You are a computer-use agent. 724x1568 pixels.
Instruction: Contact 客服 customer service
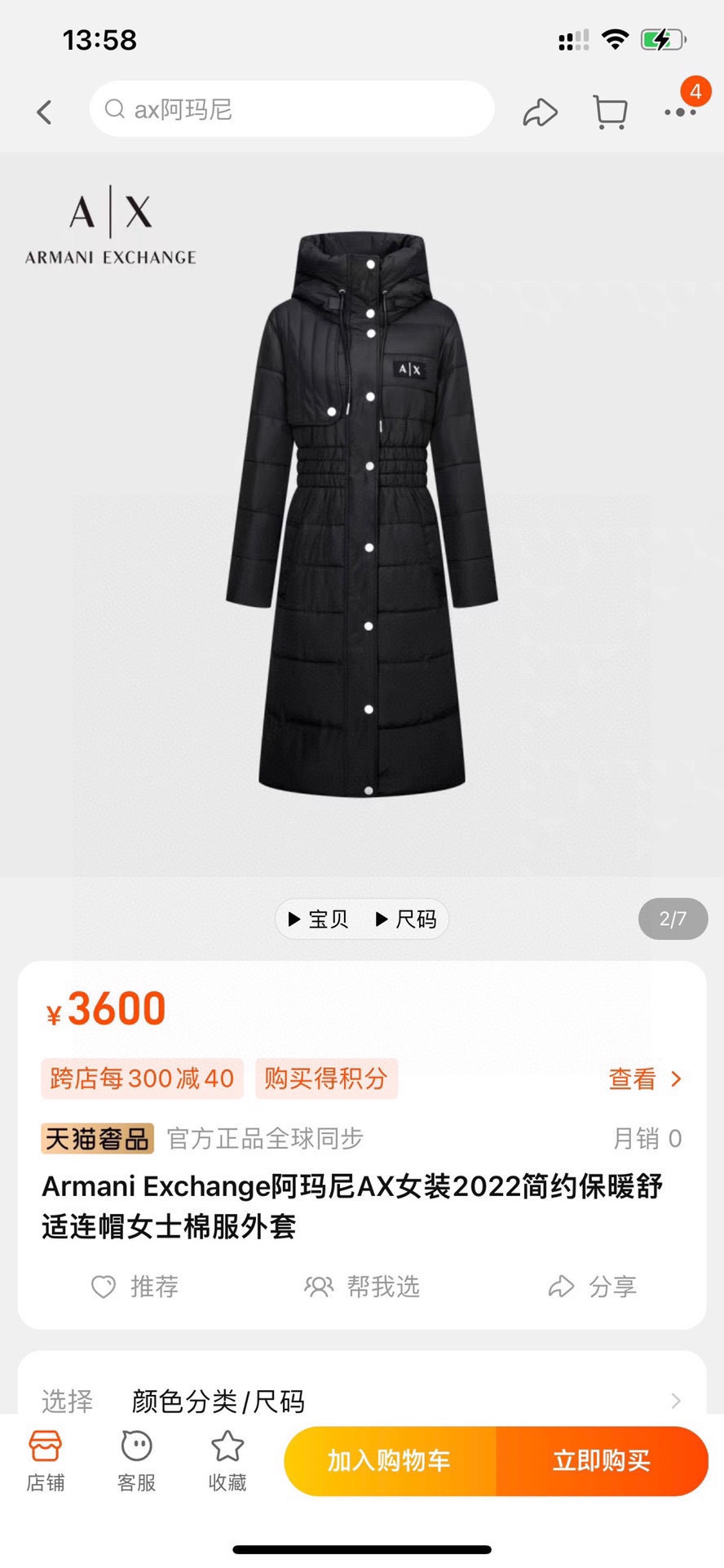click(136, 1461)
